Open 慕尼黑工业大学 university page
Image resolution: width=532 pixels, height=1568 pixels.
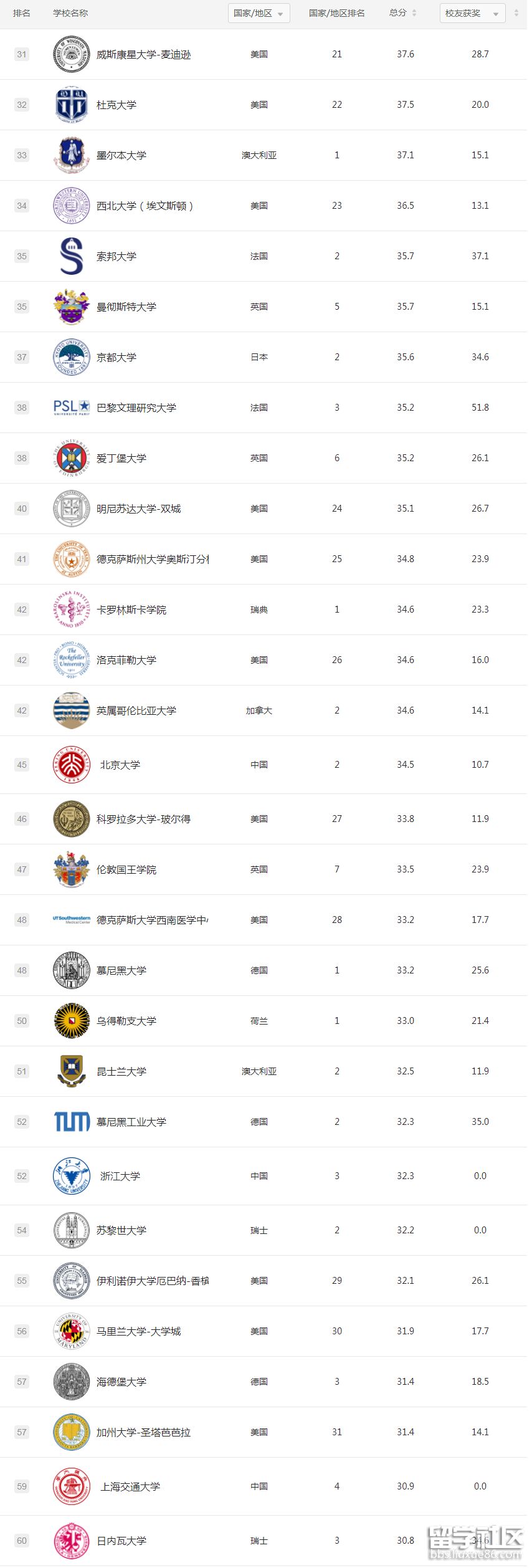pos(131,1122)
